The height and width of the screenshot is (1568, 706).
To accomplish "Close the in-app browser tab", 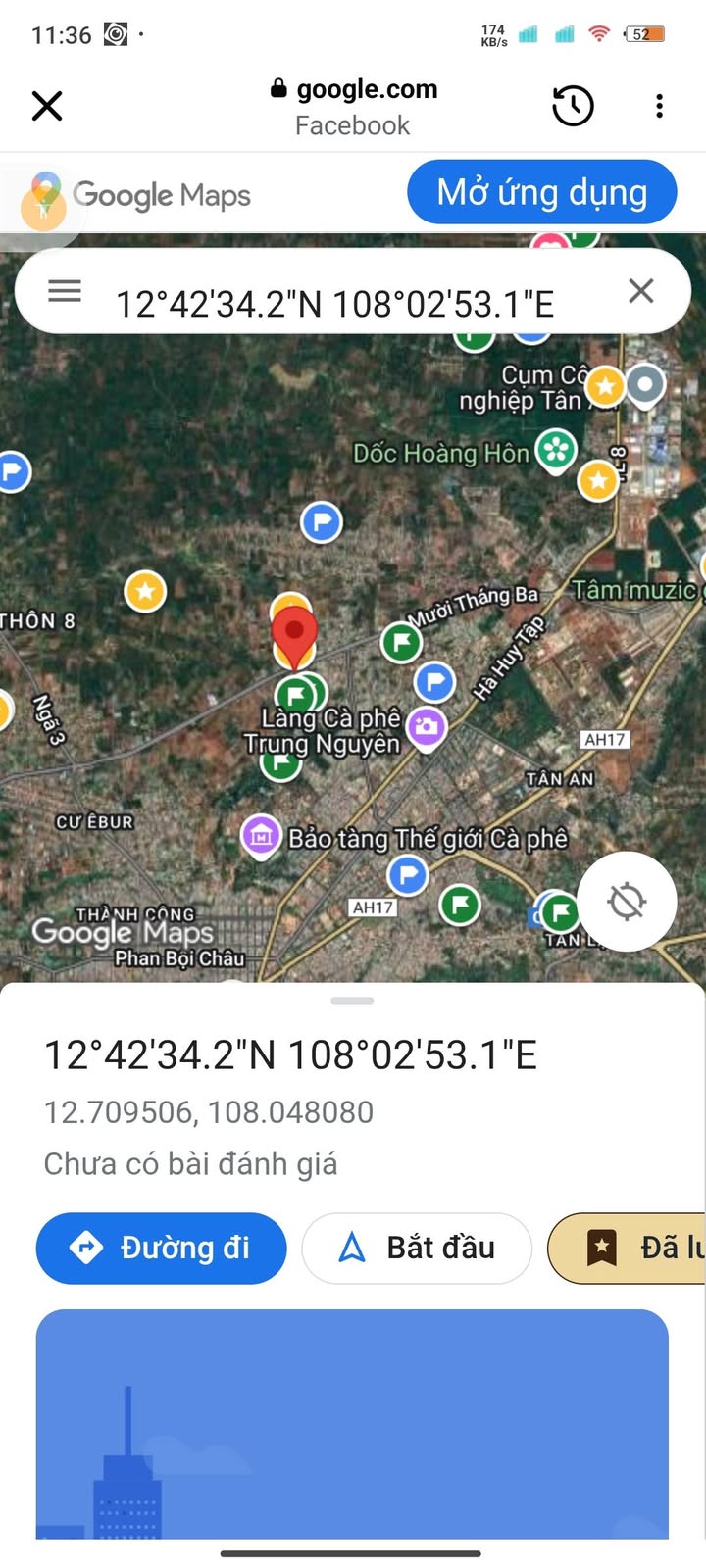I will click(46, 106).
